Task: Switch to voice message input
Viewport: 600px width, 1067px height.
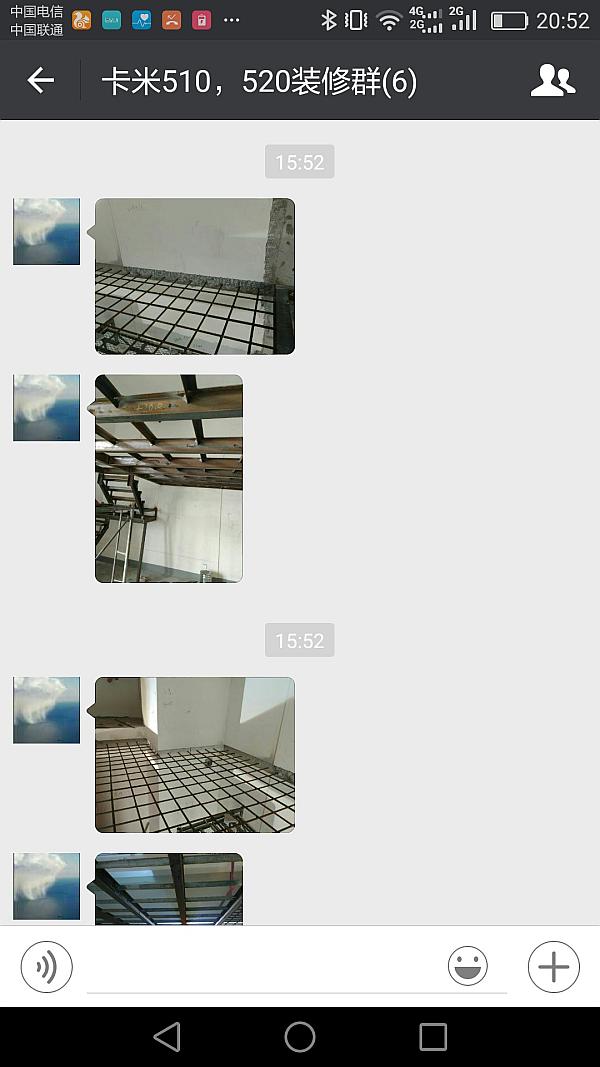Action: (47, 967)
